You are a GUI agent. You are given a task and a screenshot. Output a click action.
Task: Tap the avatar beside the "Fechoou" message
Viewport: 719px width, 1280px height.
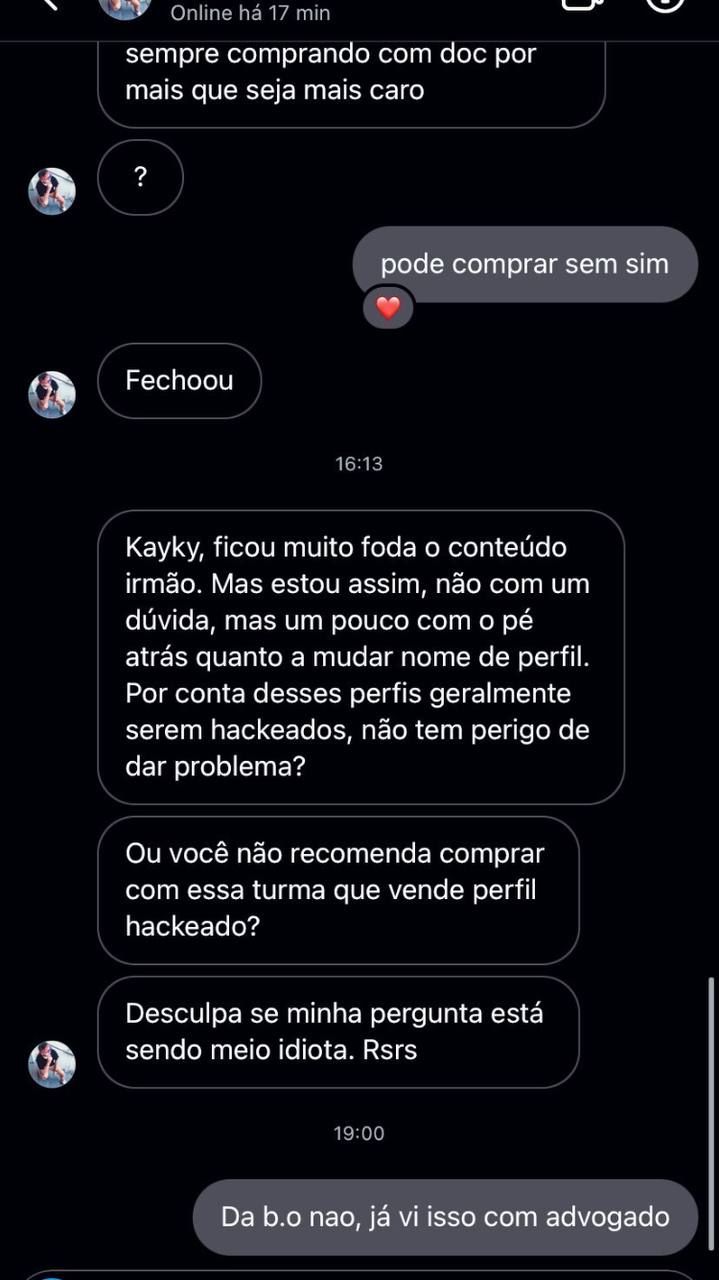click(x=52, y=394)
